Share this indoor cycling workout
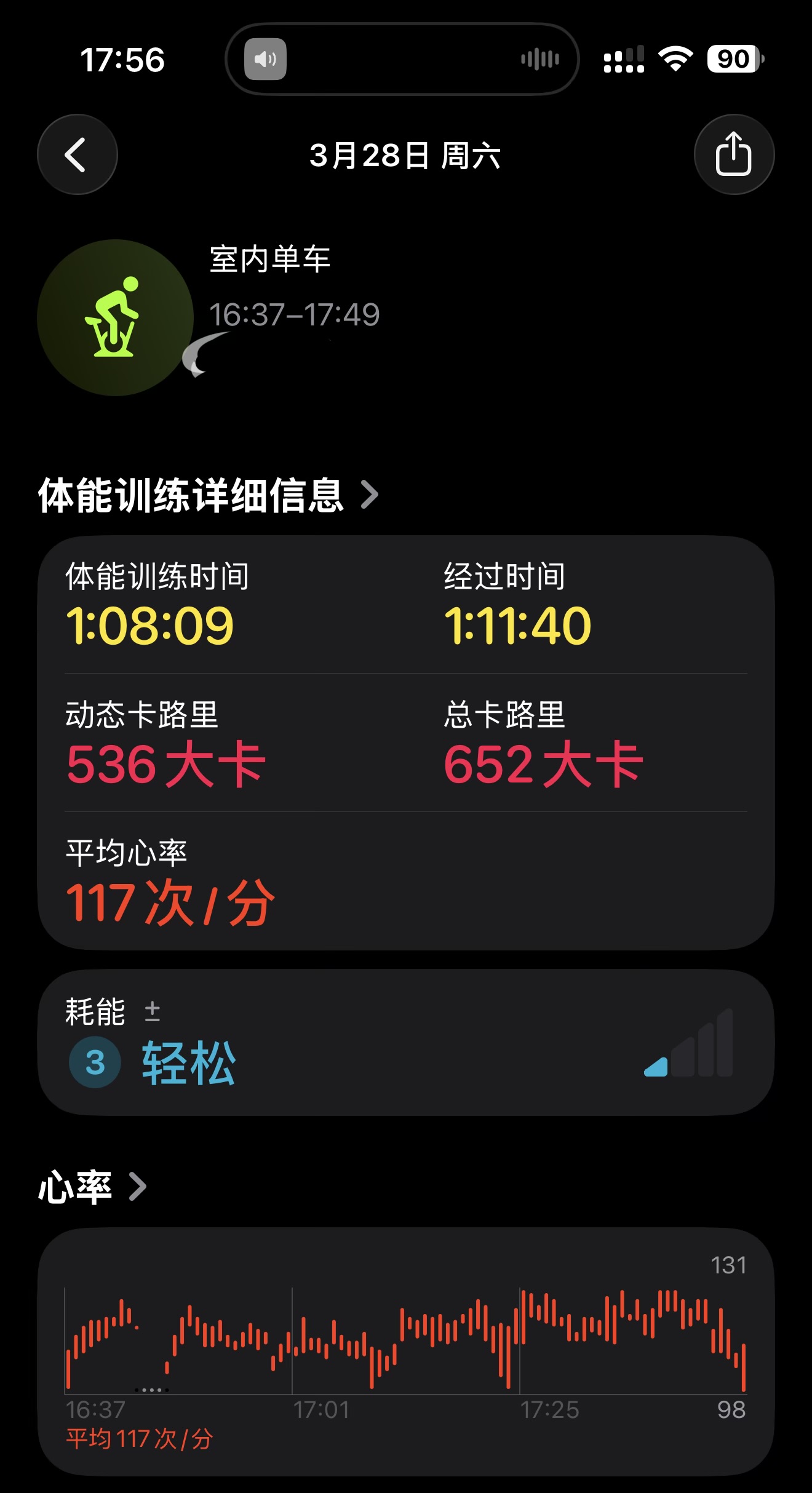 733,154
